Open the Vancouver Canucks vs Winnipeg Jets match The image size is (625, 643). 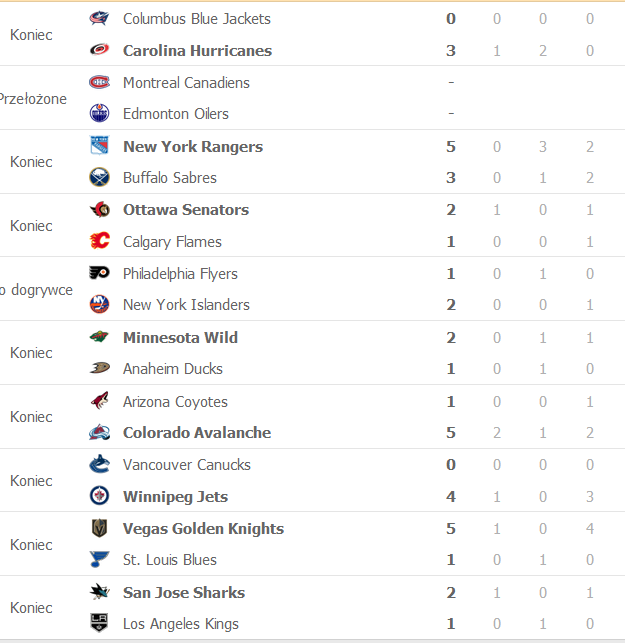pos(300,480)
